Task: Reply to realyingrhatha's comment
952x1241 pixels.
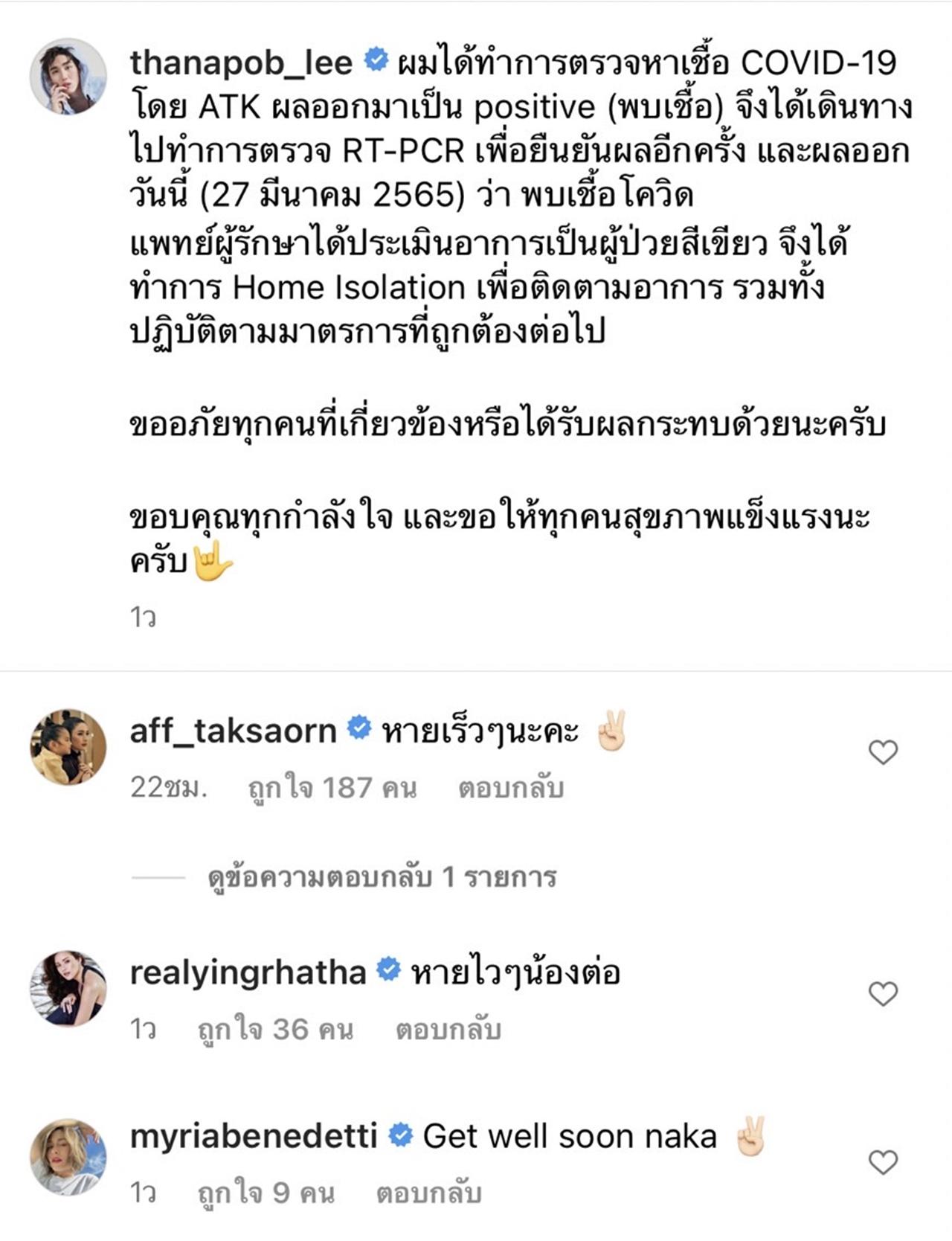Action: [448, 1030]
